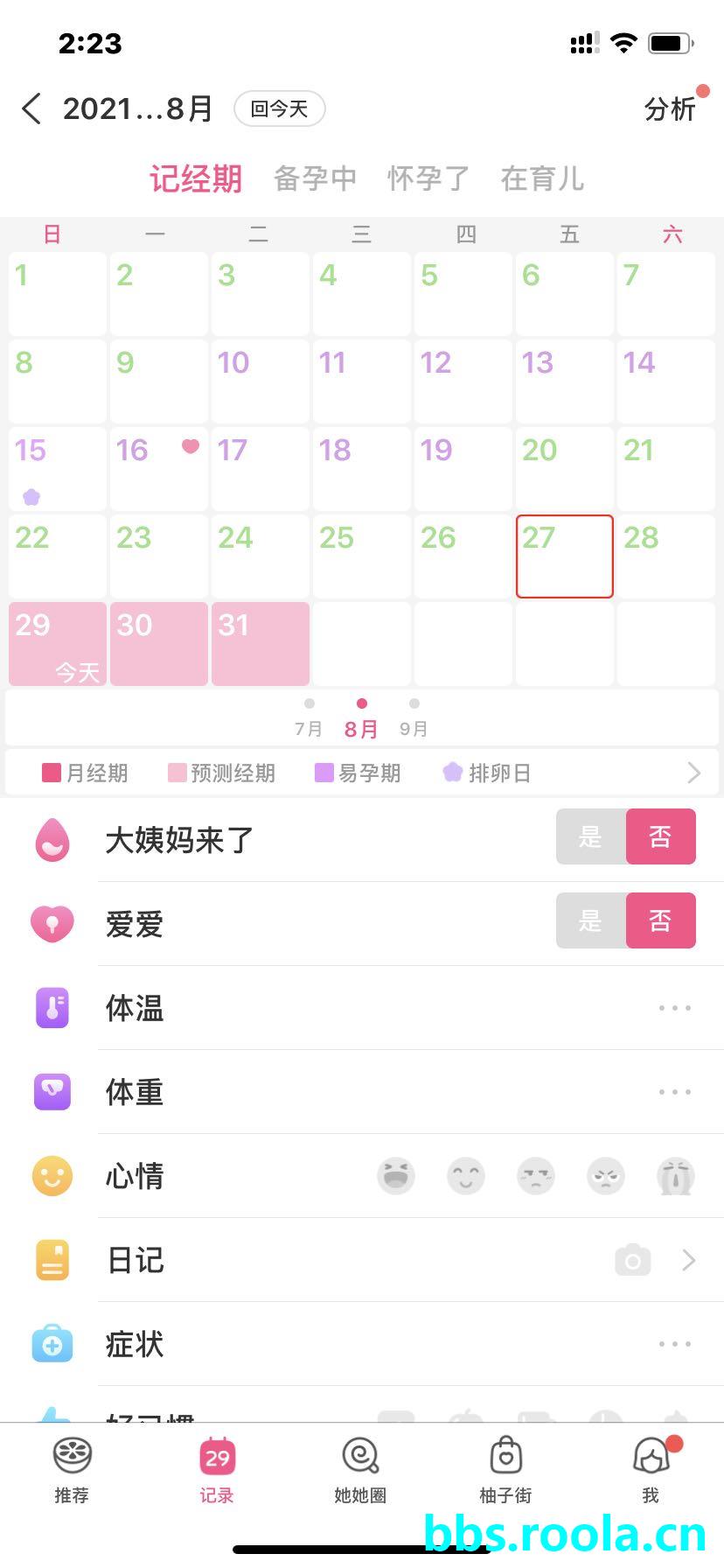This screenshot has height=1568, width=724.
Task: Select August 29 marked 今天
Action: (x=58, y=643)
